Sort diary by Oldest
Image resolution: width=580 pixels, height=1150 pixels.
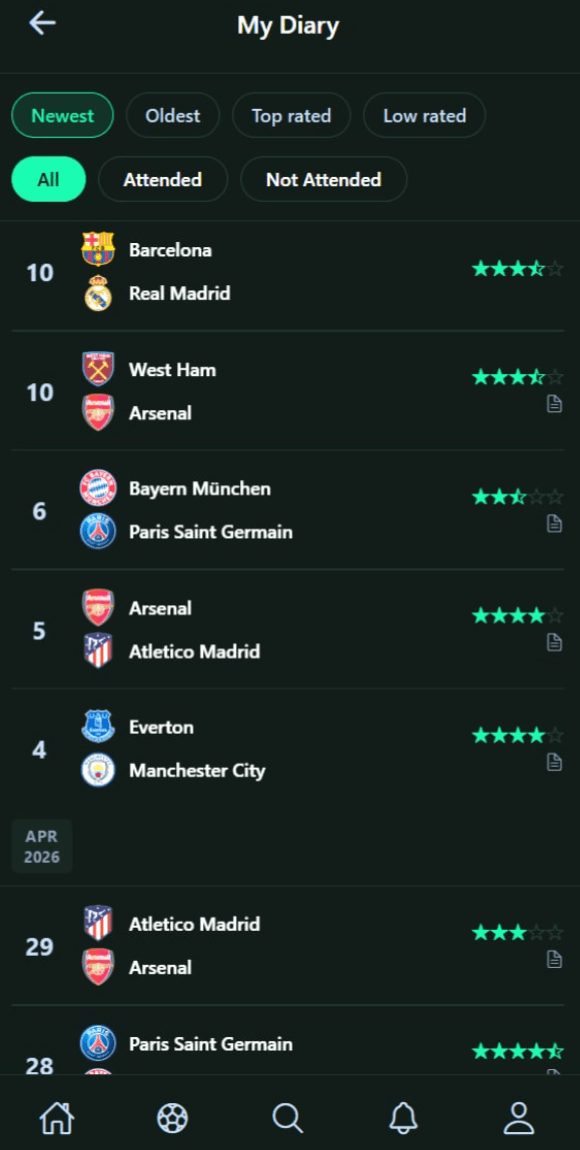tap(172, 115)
